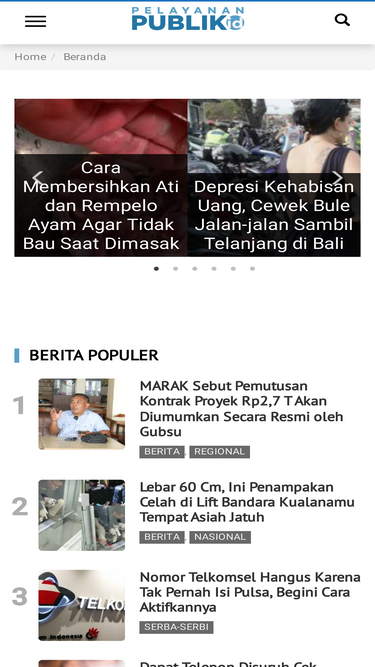
Task: Open the Nomor Telkomsel Hangus article
Action: pyautogui.click(x=250, y=592)
